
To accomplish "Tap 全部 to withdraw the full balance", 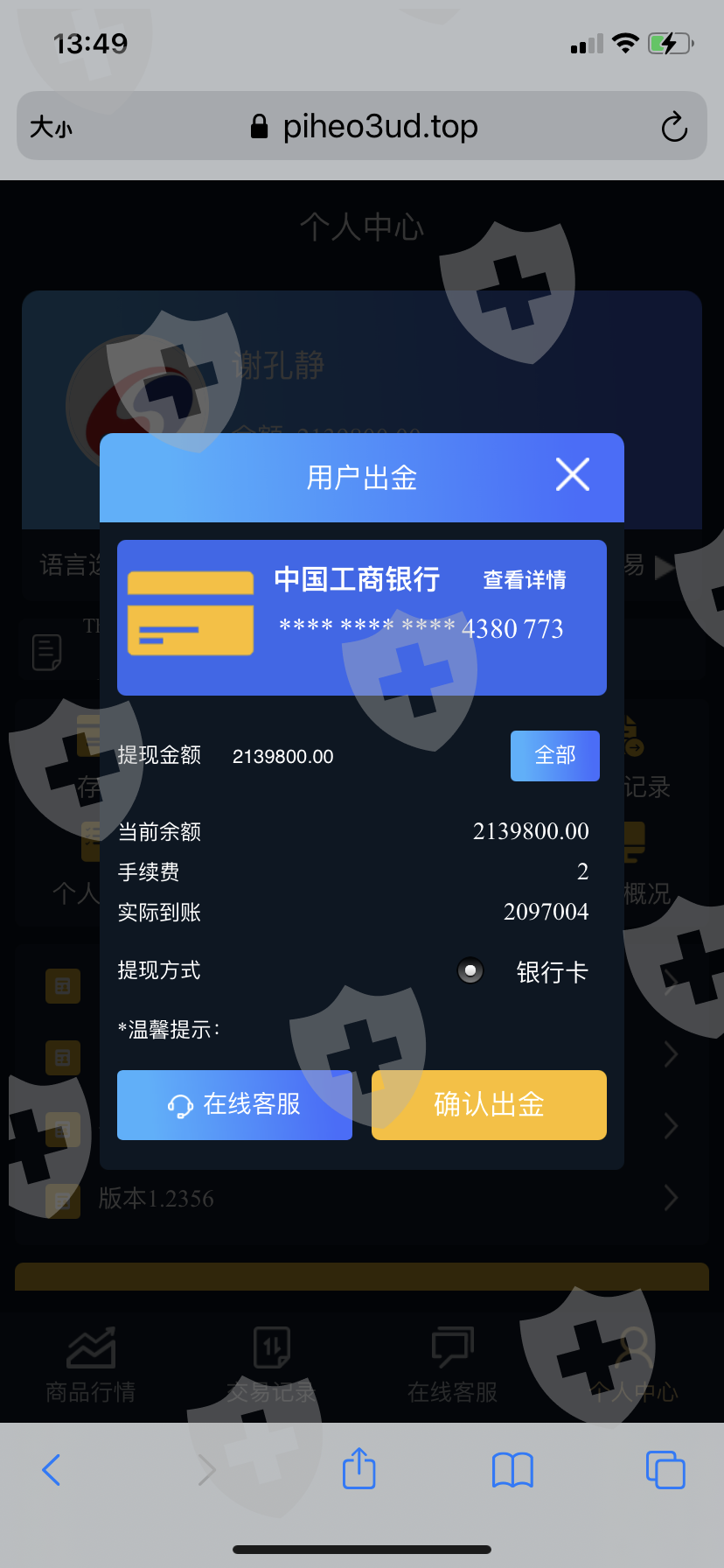I will pyautogui.click(x=555, y=755).
